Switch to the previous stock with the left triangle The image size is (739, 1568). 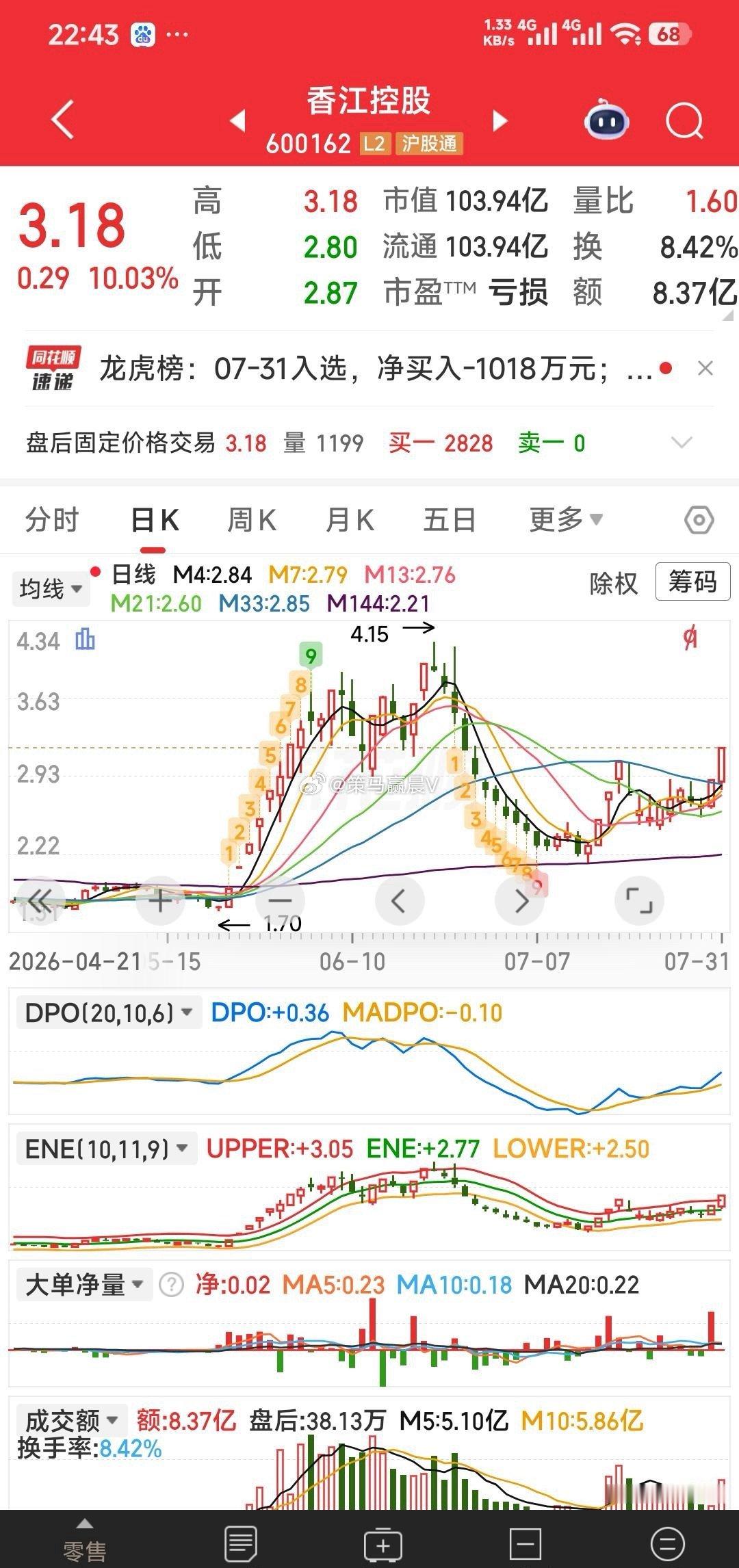coord(237,120)
